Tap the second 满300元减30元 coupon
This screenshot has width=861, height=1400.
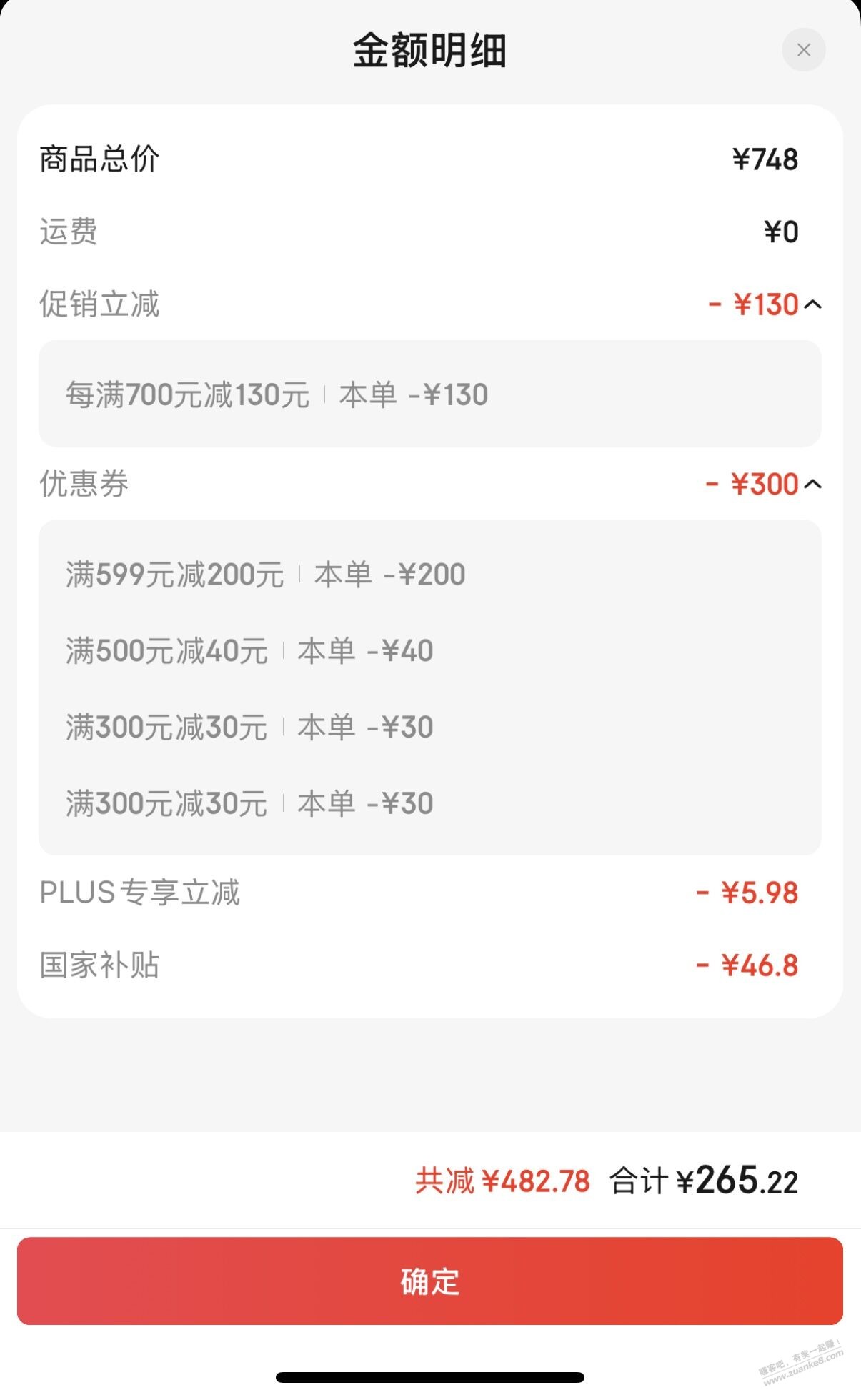coord(247,803)
